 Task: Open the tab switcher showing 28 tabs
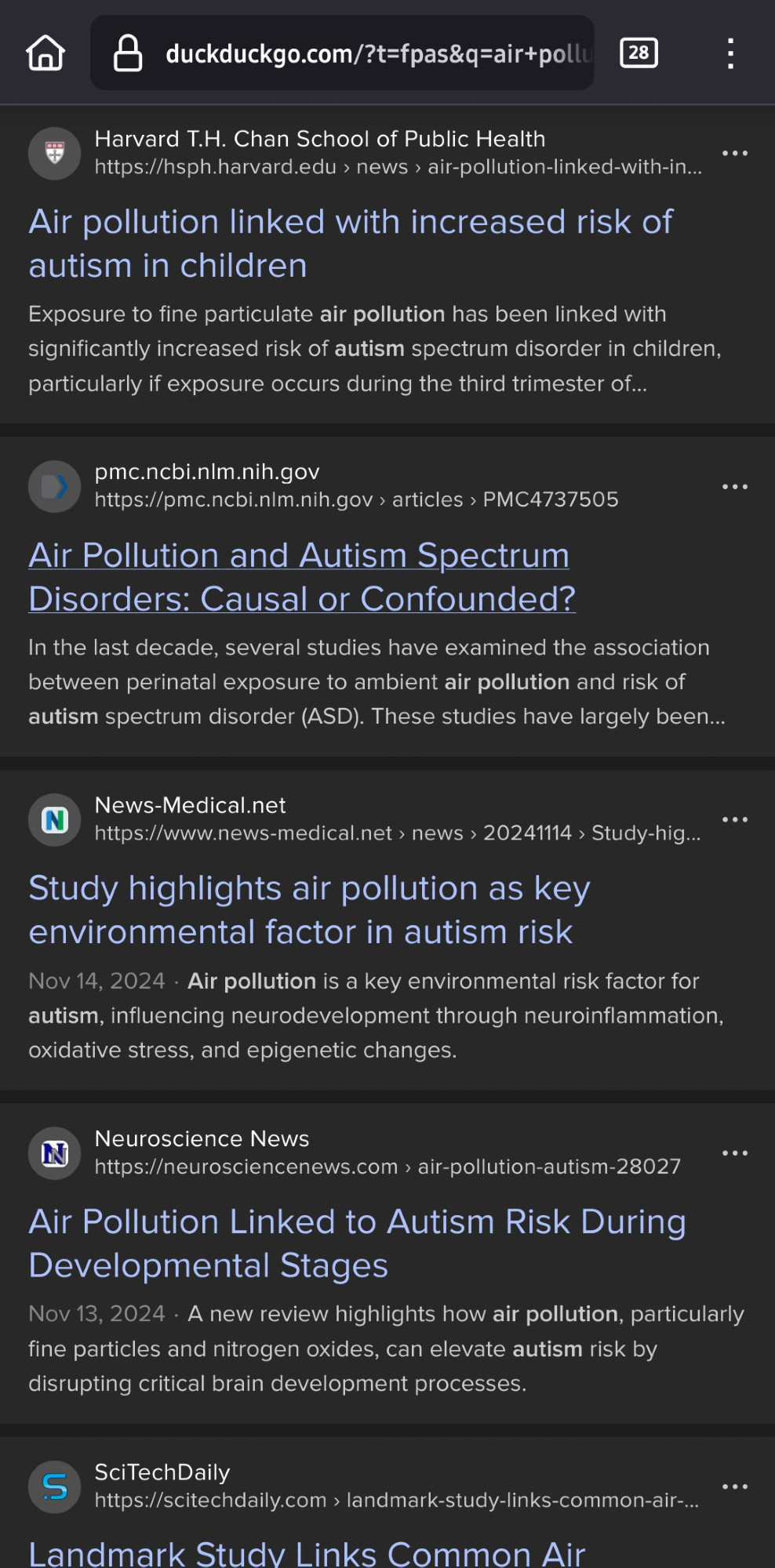[x=639, y=53]
